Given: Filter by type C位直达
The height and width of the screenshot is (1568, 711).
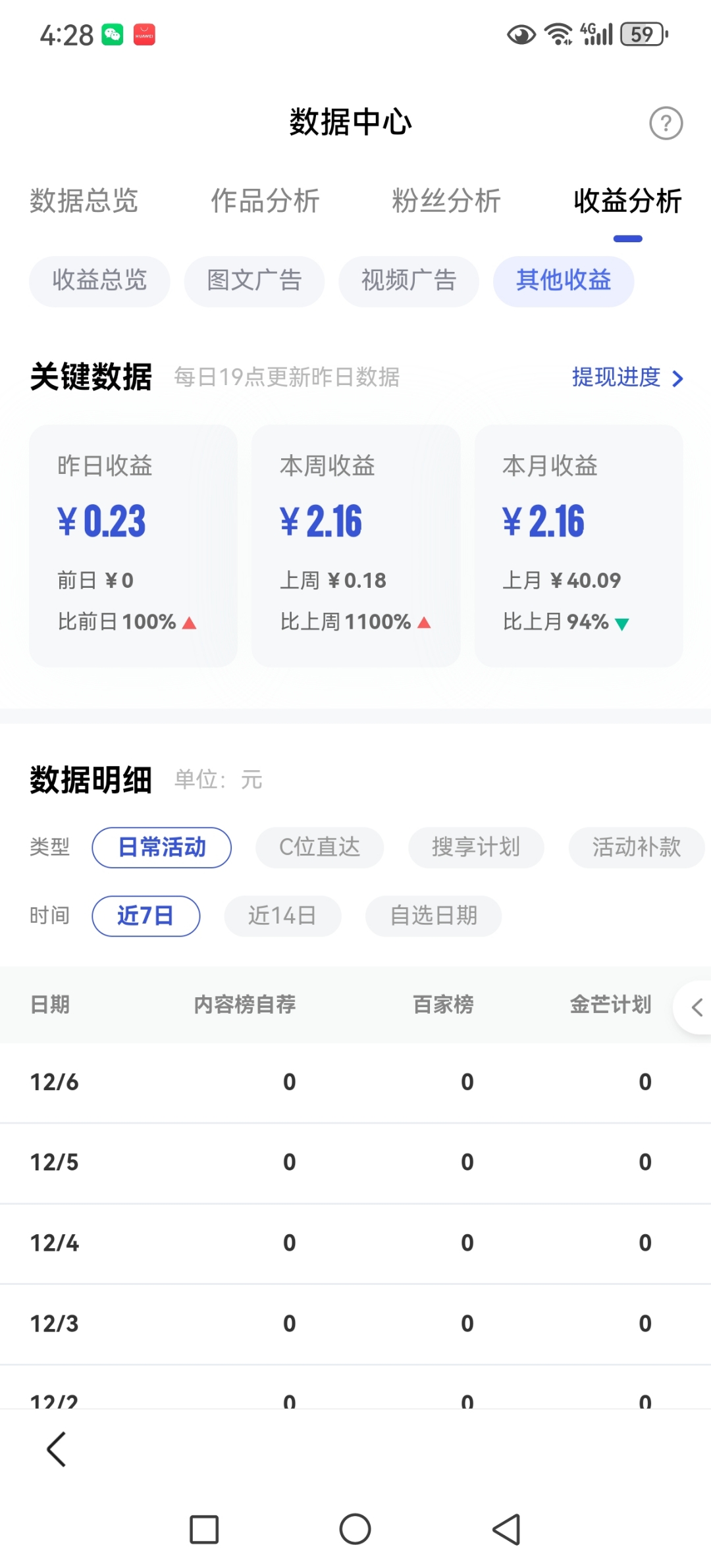Looking at the screenshot, I should (320, 847).
